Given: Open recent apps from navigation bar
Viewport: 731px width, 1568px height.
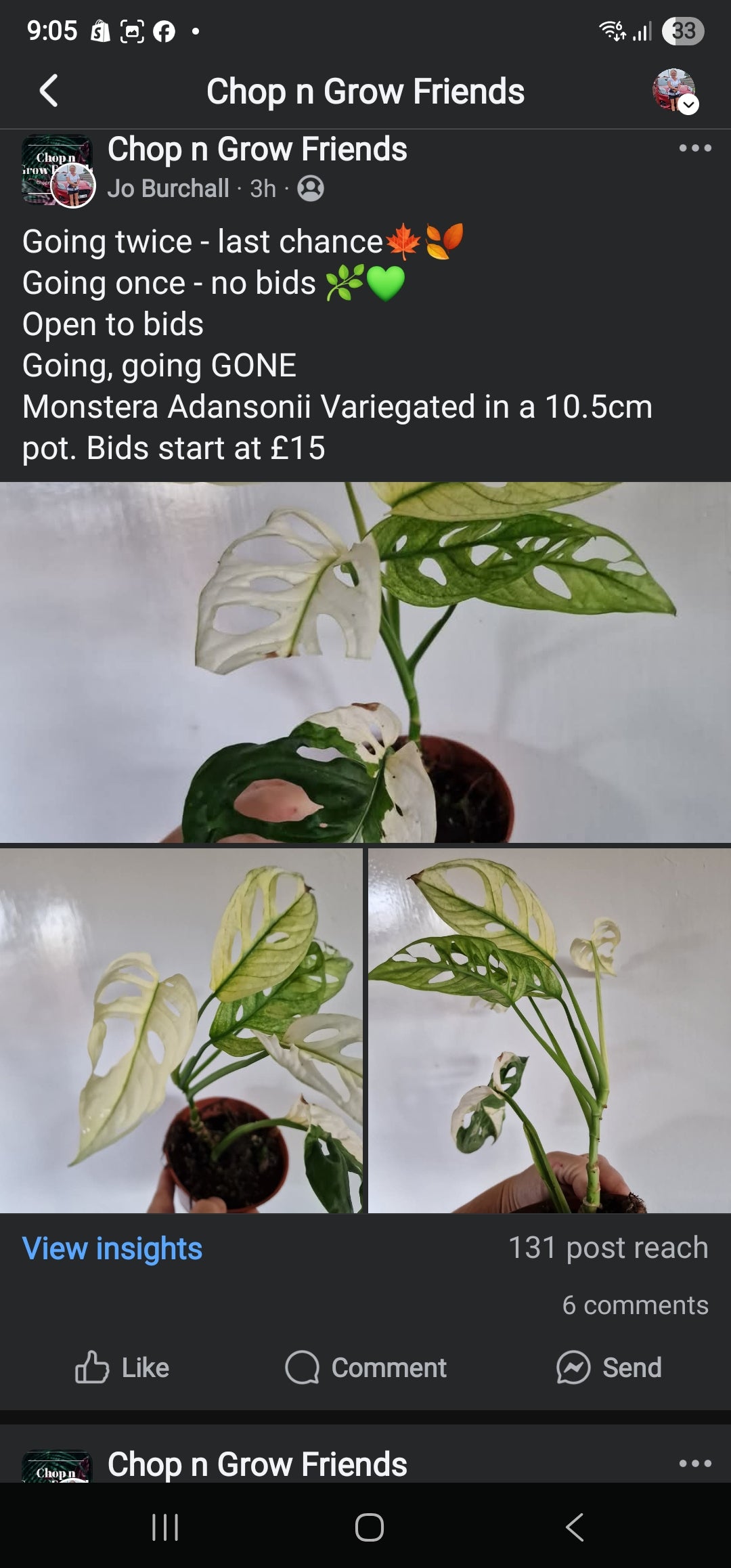Looking at the screenshot, I should click(165, 1527).
